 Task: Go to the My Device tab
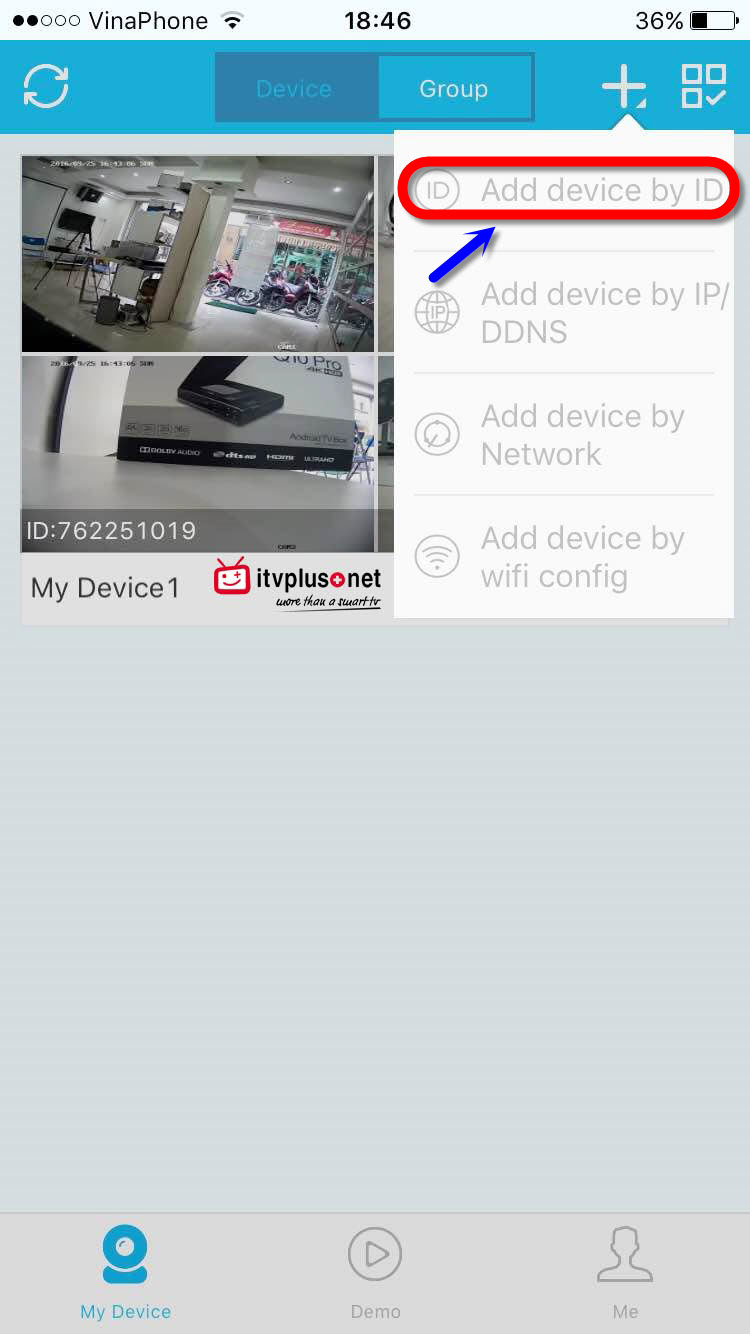125,1272
